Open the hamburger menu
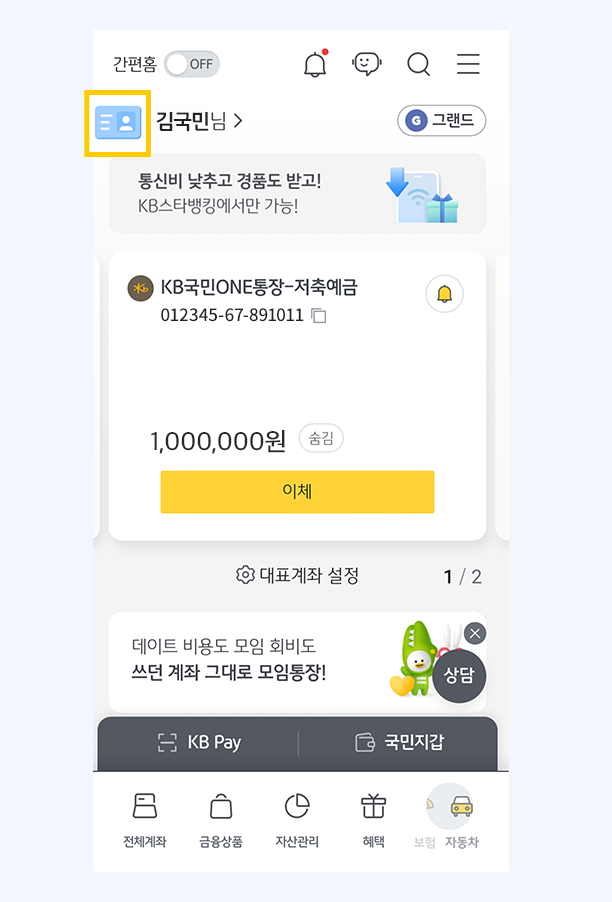Image resolution: width=612 pixels, height=902 pixels. pos(468,64)
